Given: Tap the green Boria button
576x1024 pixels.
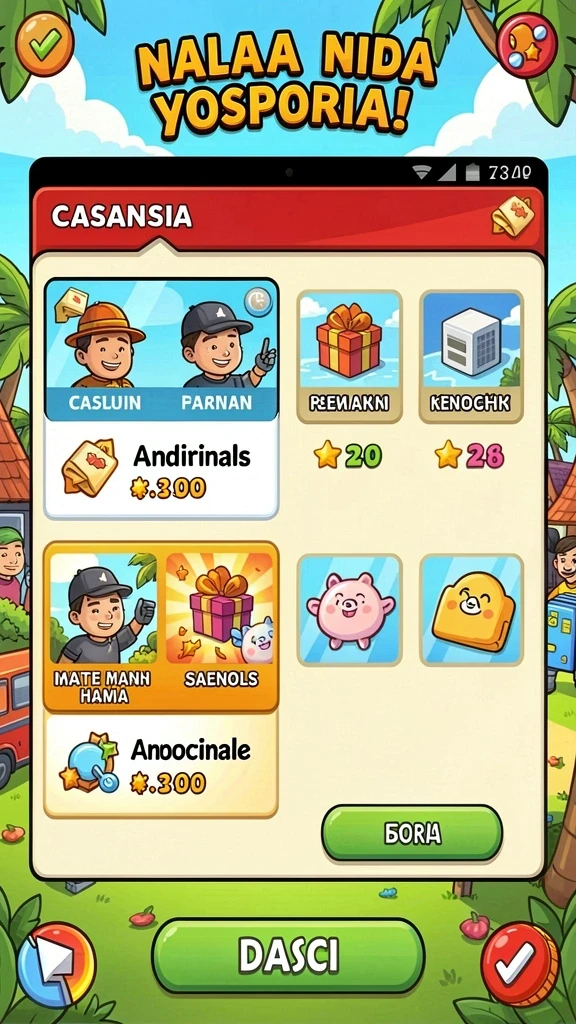Looking at the screenshot, I should [x=412, y=833].
